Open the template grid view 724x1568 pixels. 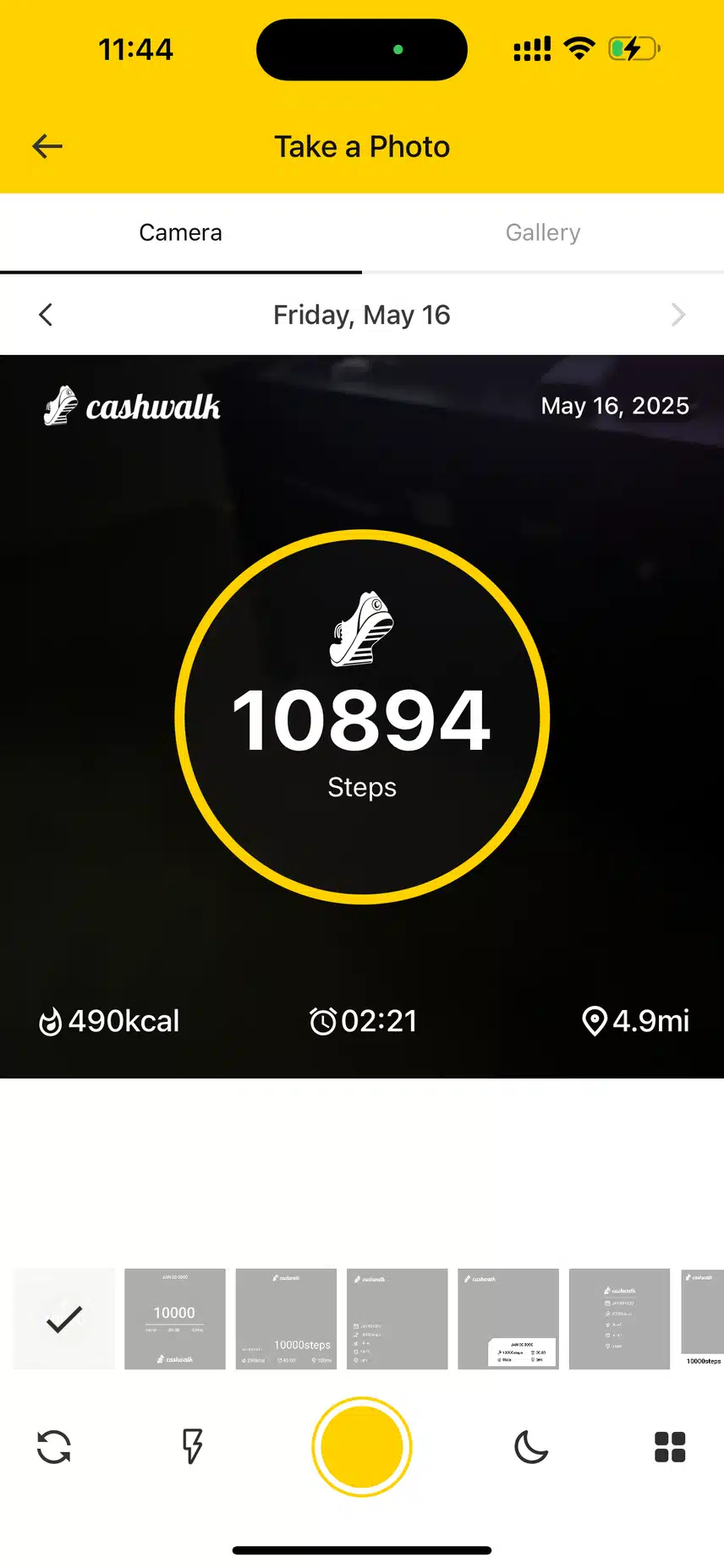click(x=670, y=1446)
